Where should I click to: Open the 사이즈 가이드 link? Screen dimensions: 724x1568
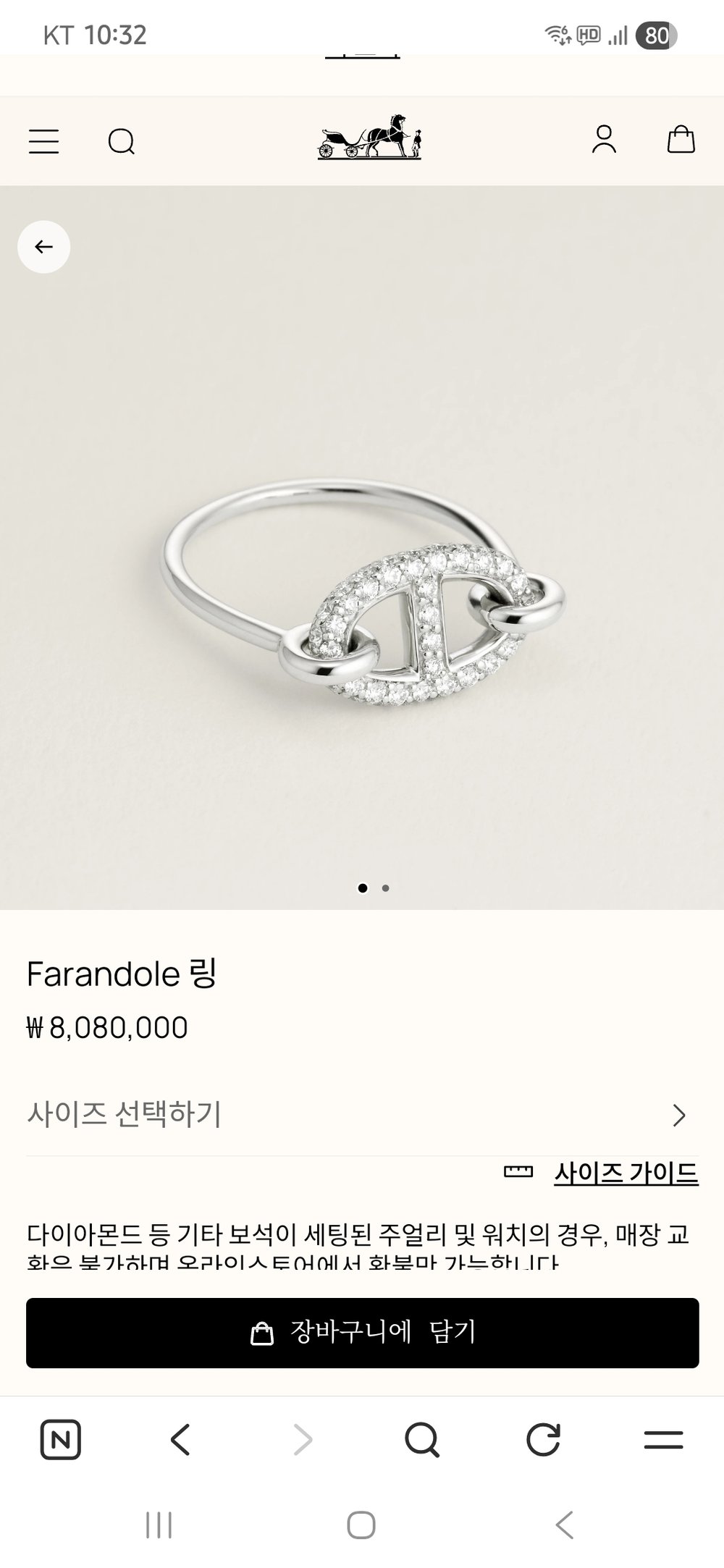pyautogui.click(x=626, y=1173)
